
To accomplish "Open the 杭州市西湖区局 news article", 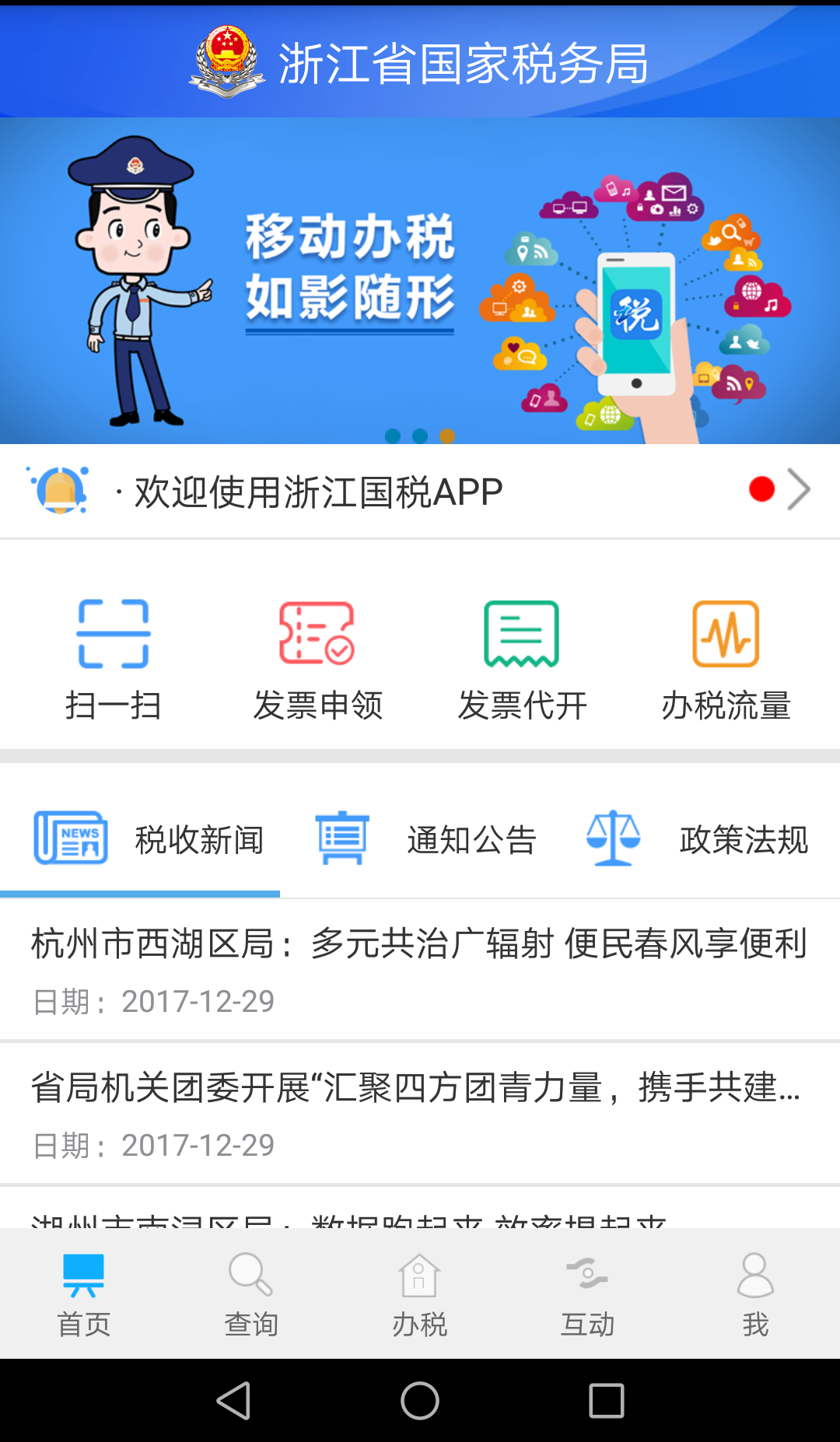I will click(x=420, y=970).
